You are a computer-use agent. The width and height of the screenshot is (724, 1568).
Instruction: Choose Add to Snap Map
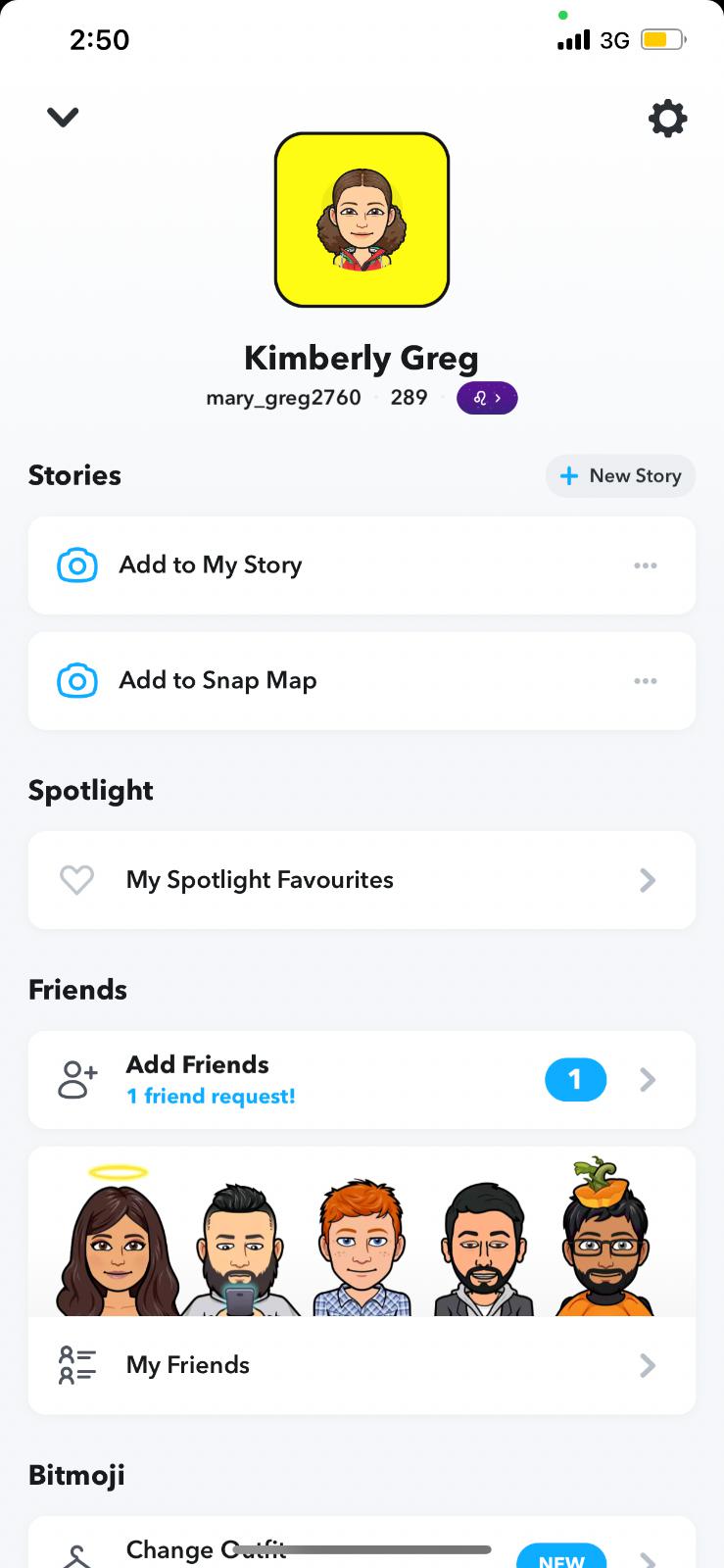(217, 681)
